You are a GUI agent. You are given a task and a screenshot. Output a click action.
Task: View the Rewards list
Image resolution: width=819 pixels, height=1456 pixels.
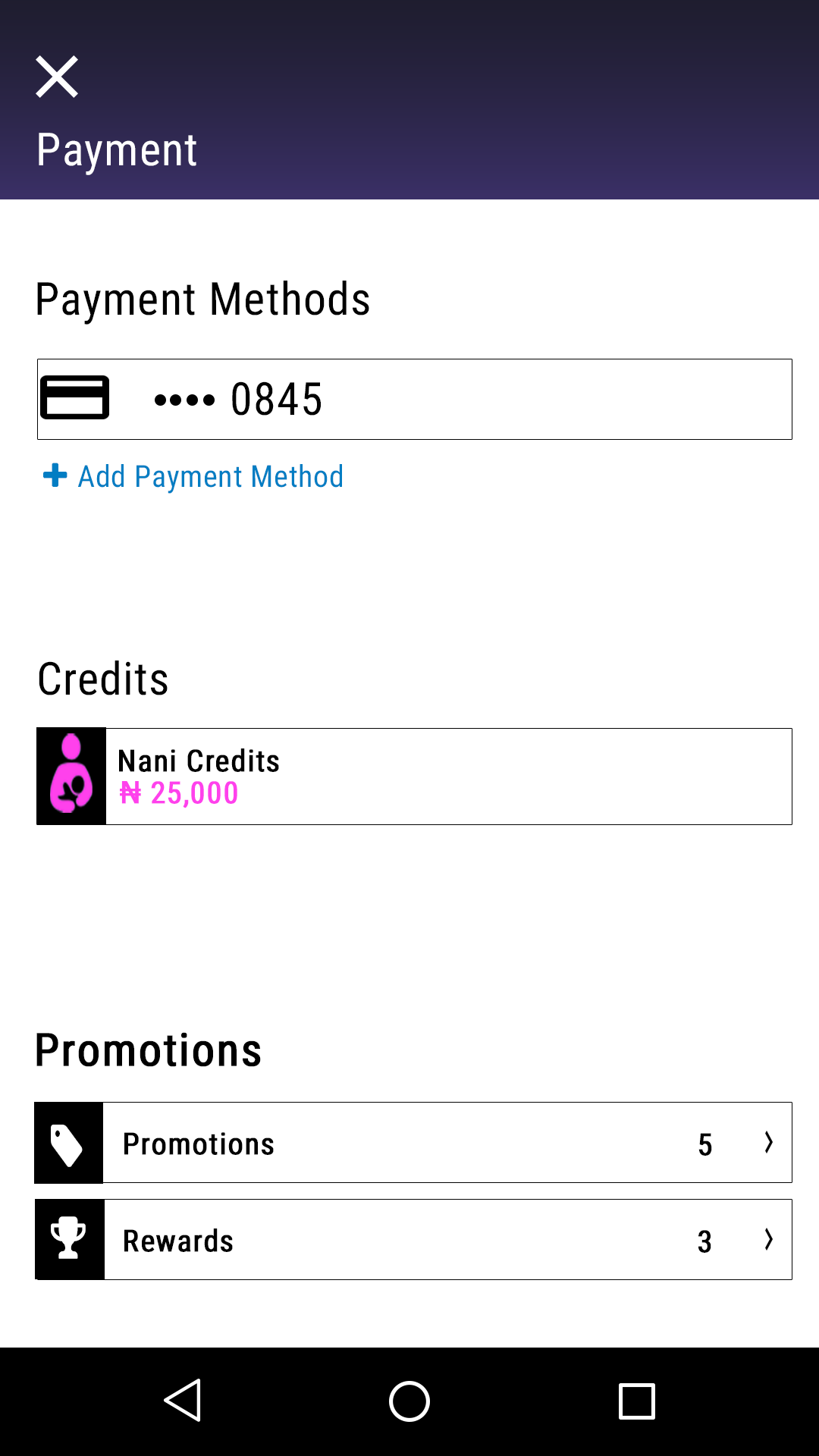tap(414, 1240)
